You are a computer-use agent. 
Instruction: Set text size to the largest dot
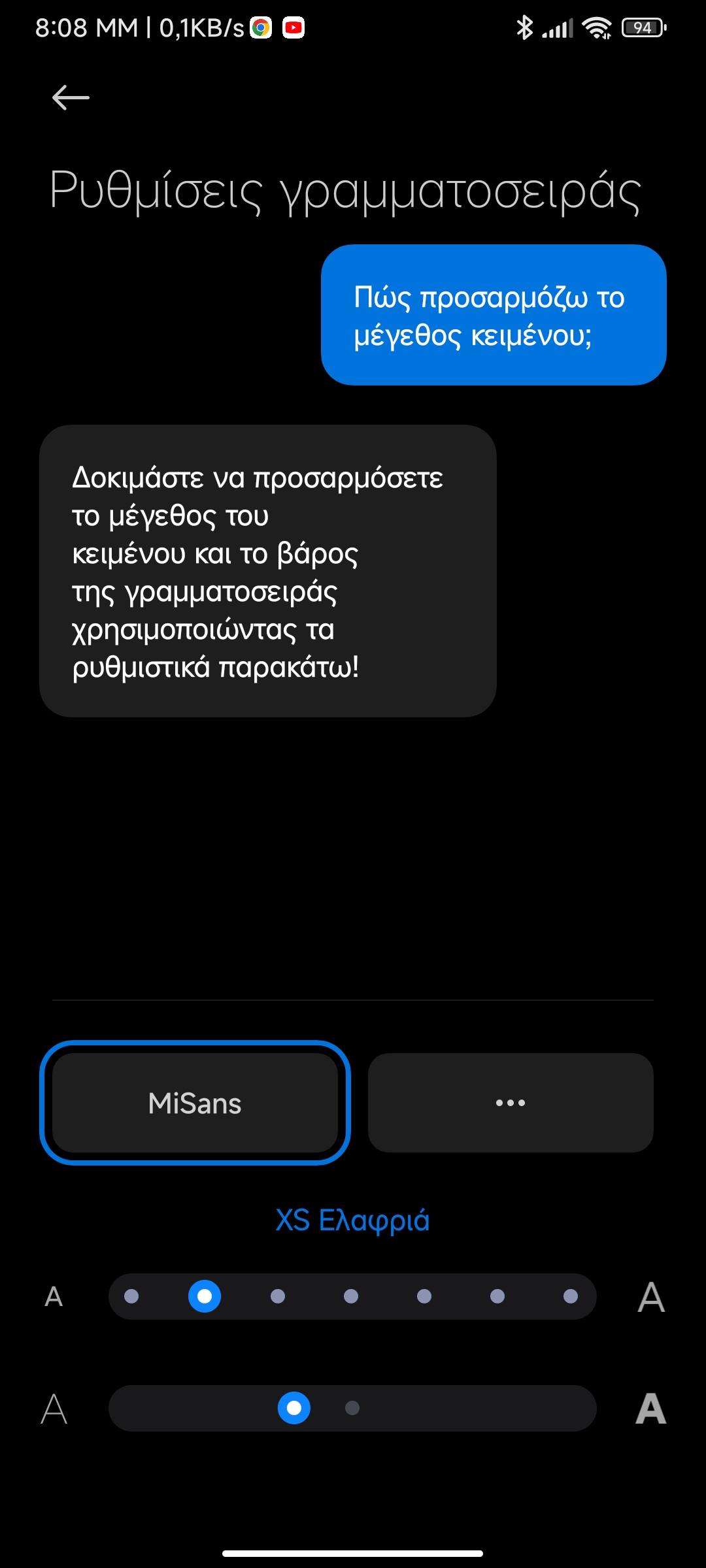(x=571, y=1296)
